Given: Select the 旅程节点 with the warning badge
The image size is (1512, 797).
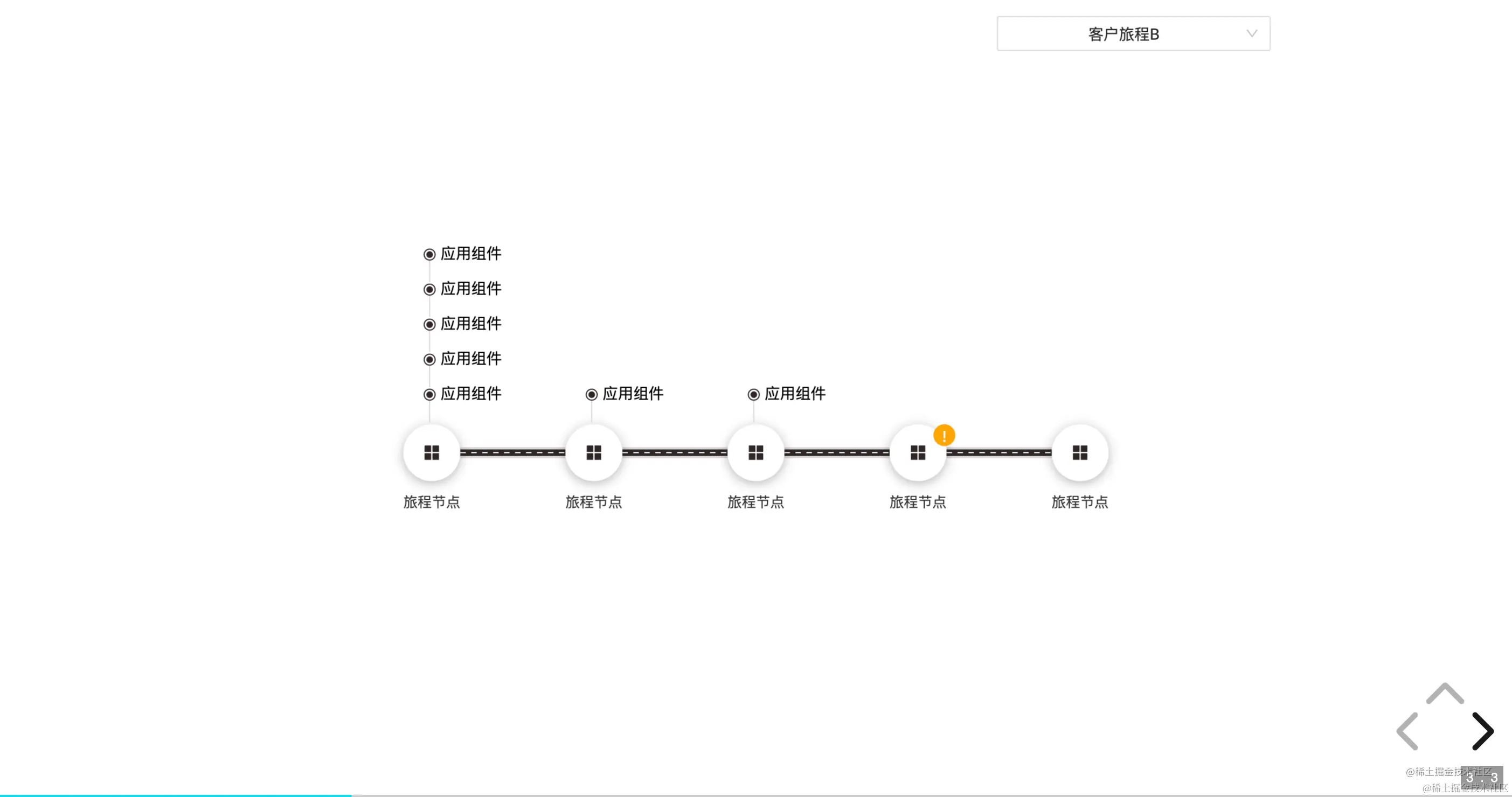Looking at the screenshot, I should pos(918,453).
